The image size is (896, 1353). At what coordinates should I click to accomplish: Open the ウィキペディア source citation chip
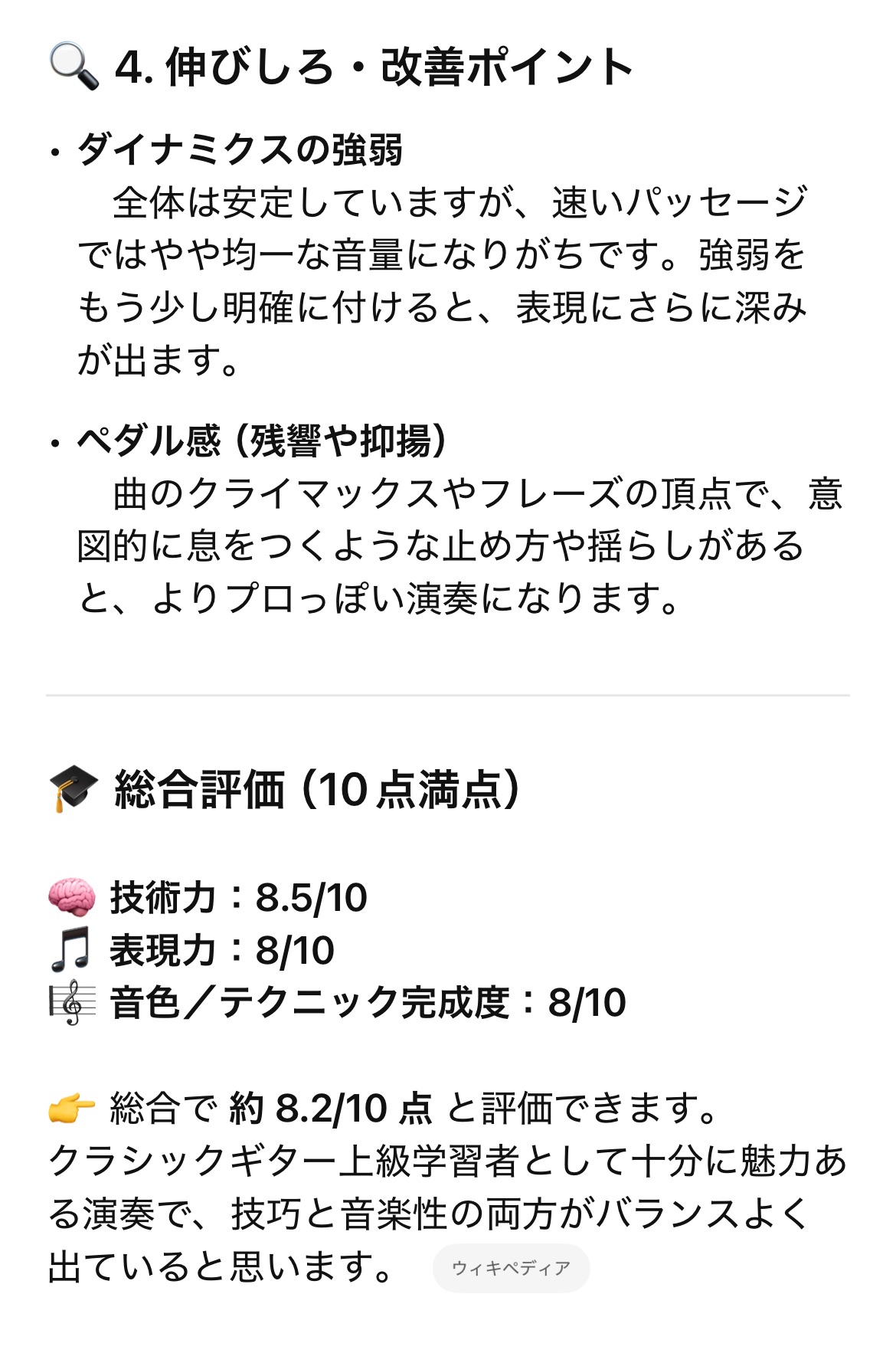pos(511,1268)
